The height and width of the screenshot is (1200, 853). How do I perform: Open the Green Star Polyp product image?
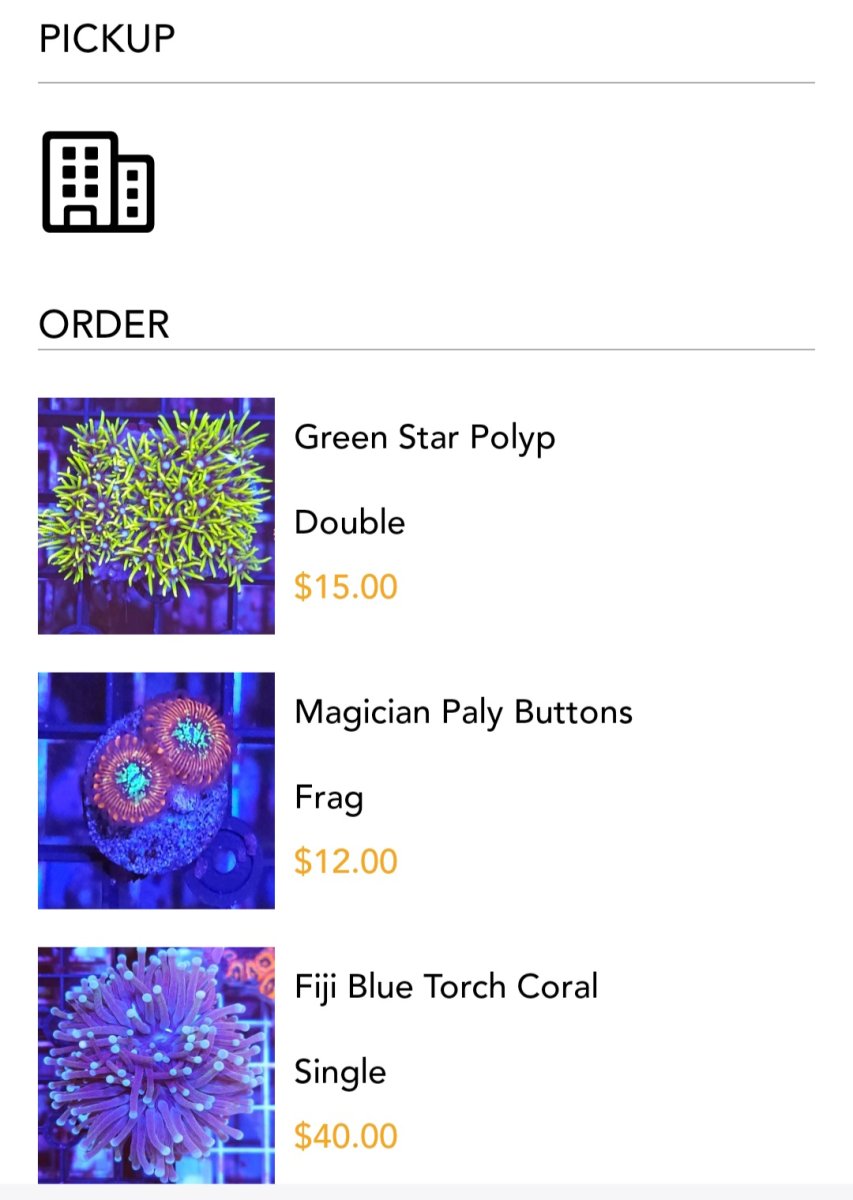[x=156, y=516]
